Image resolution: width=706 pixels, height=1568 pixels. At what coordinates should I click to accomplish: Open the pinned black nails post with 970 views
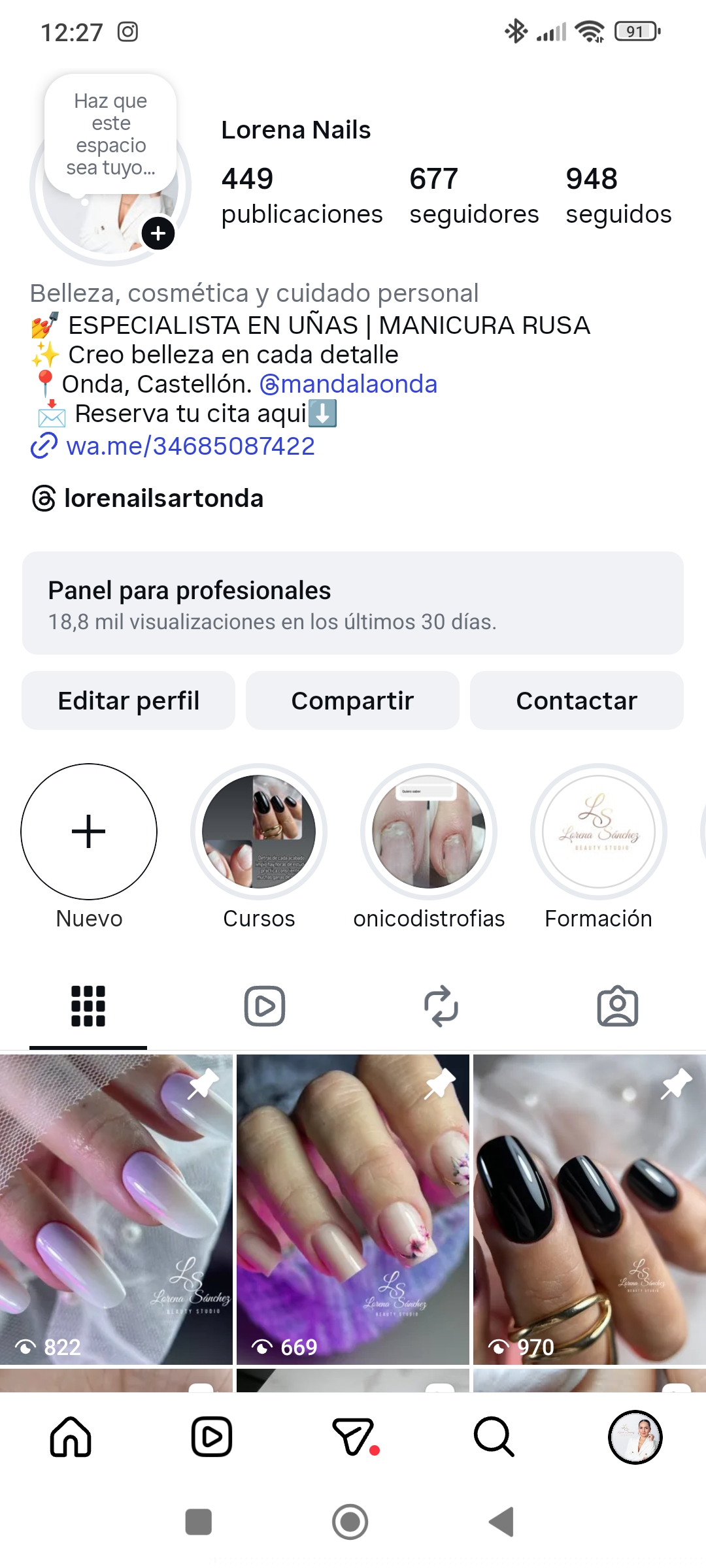point(589,1209)
